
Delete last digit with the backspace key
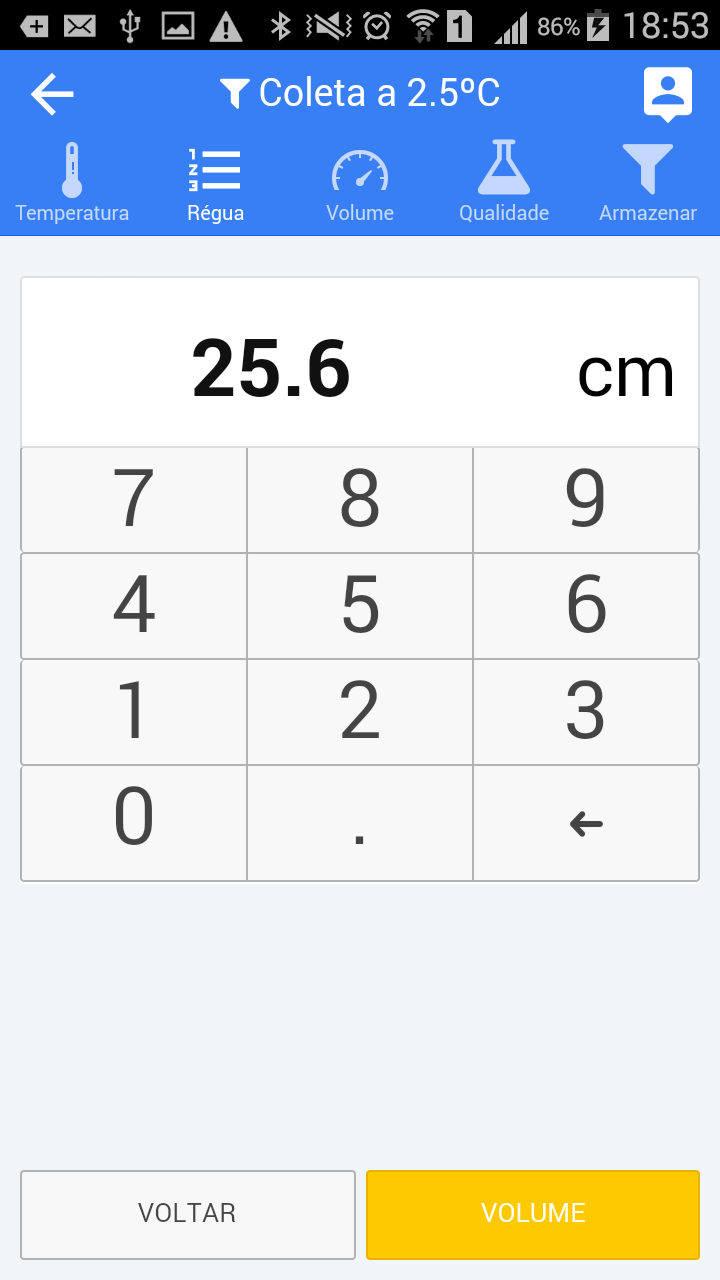[x=586, y=823]
